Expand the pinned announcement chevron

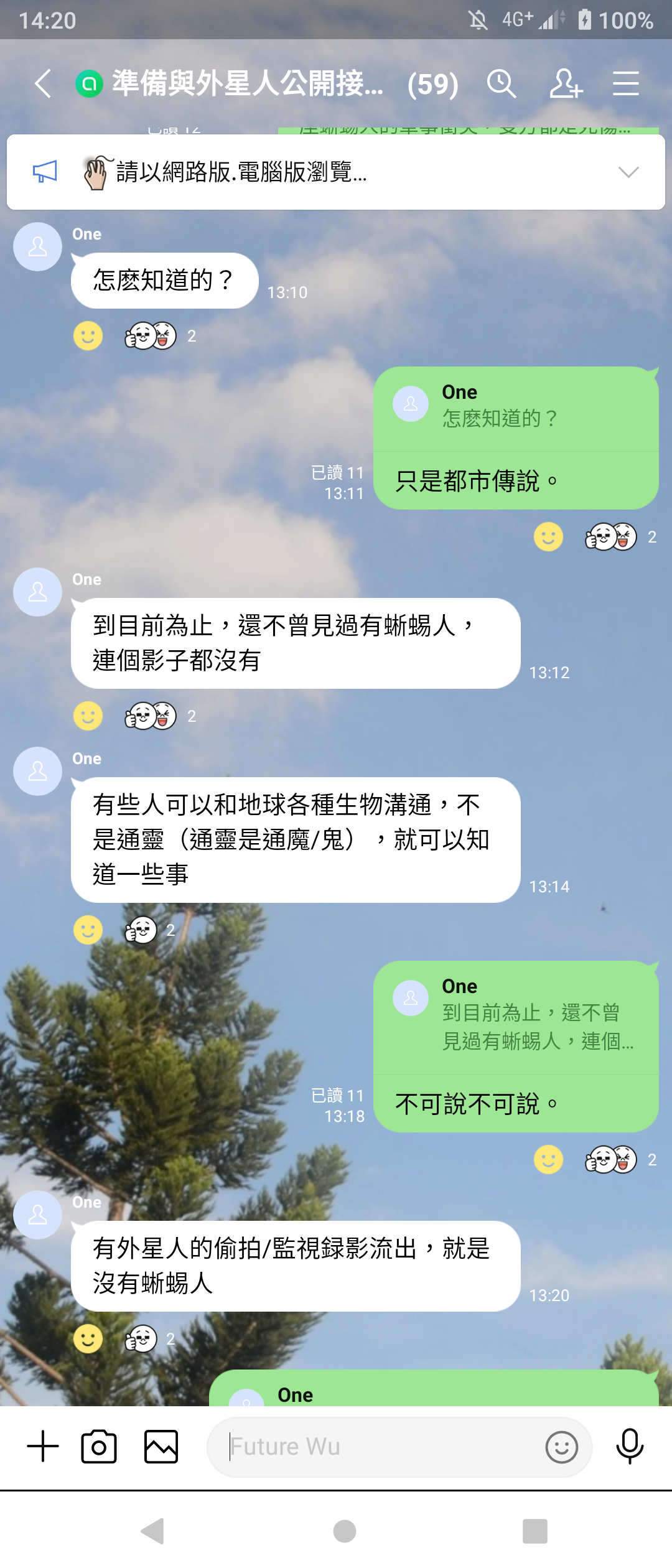tap(628, 172)
